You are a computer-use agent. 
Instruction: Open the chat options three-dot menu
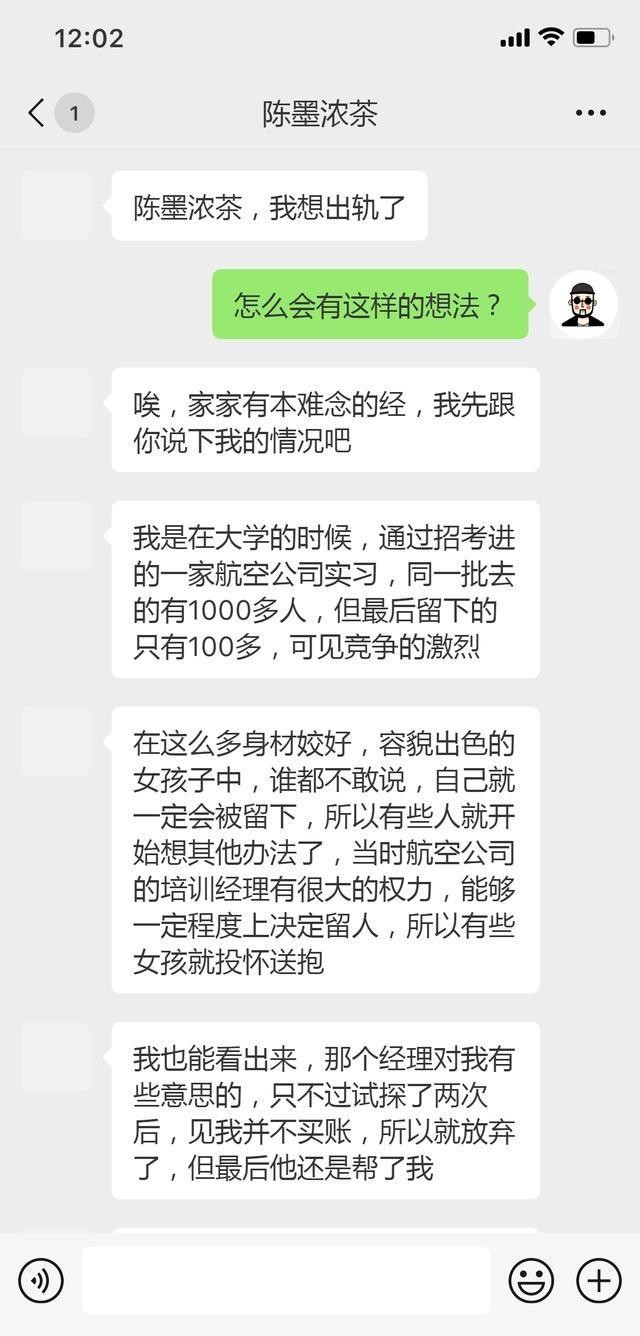pyautogui.click(x=590, y=113)
